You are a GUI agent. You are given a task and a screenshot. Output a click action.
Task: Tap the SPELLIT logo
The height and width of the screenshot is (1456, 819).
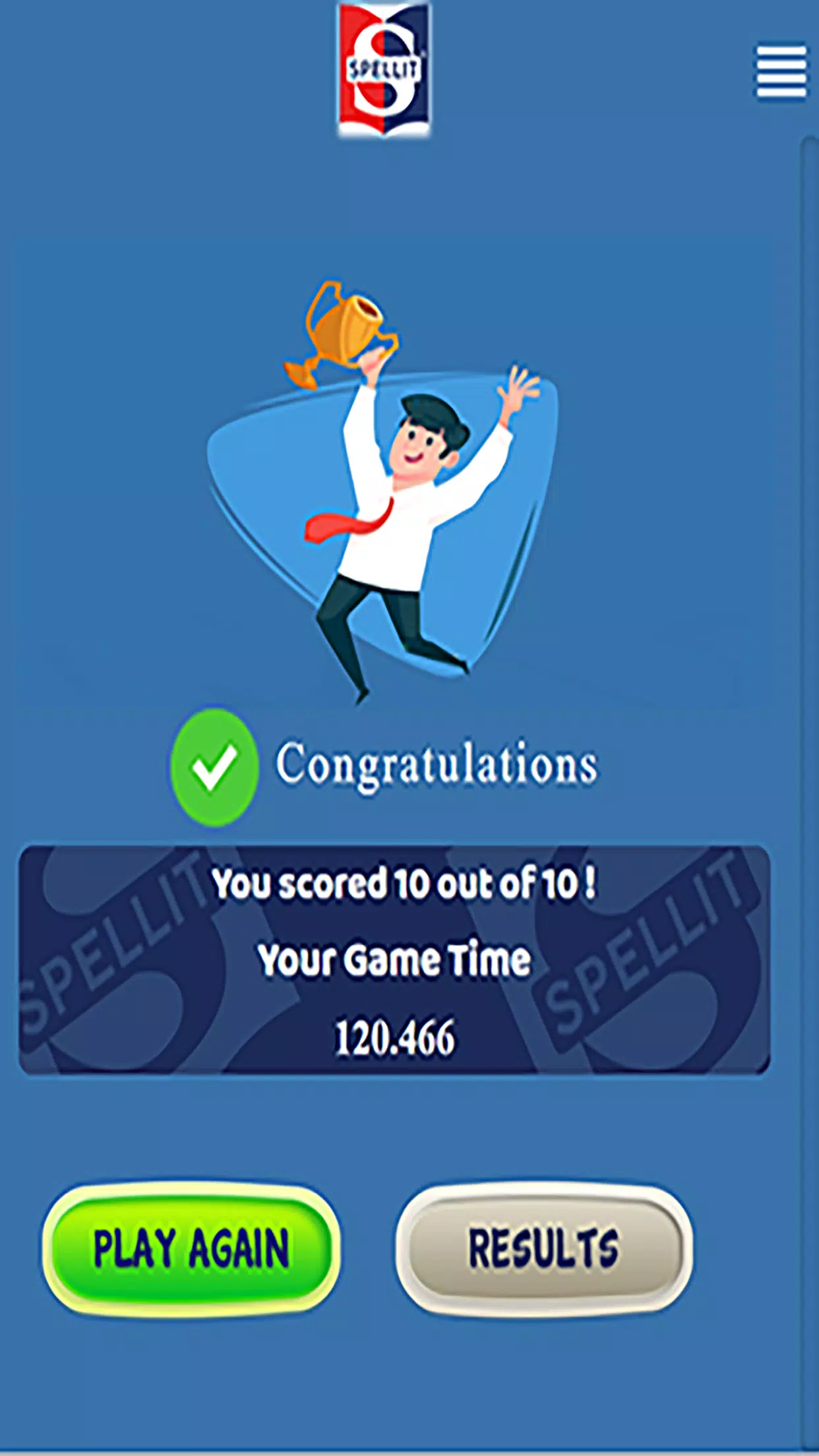click(383, 68)
